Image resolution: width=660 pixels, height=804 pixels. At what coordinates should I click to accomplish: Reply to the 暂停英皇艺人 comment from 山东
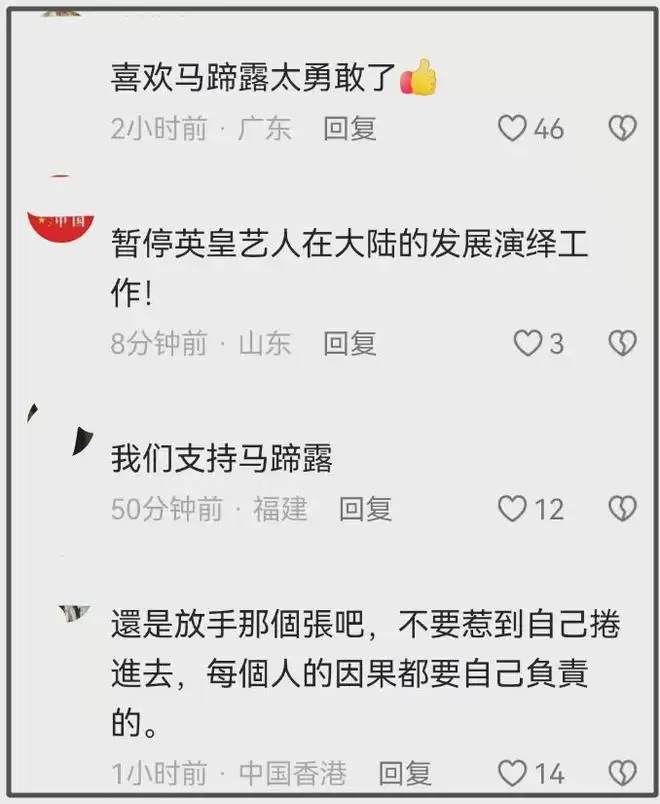(x=350, y=343)
